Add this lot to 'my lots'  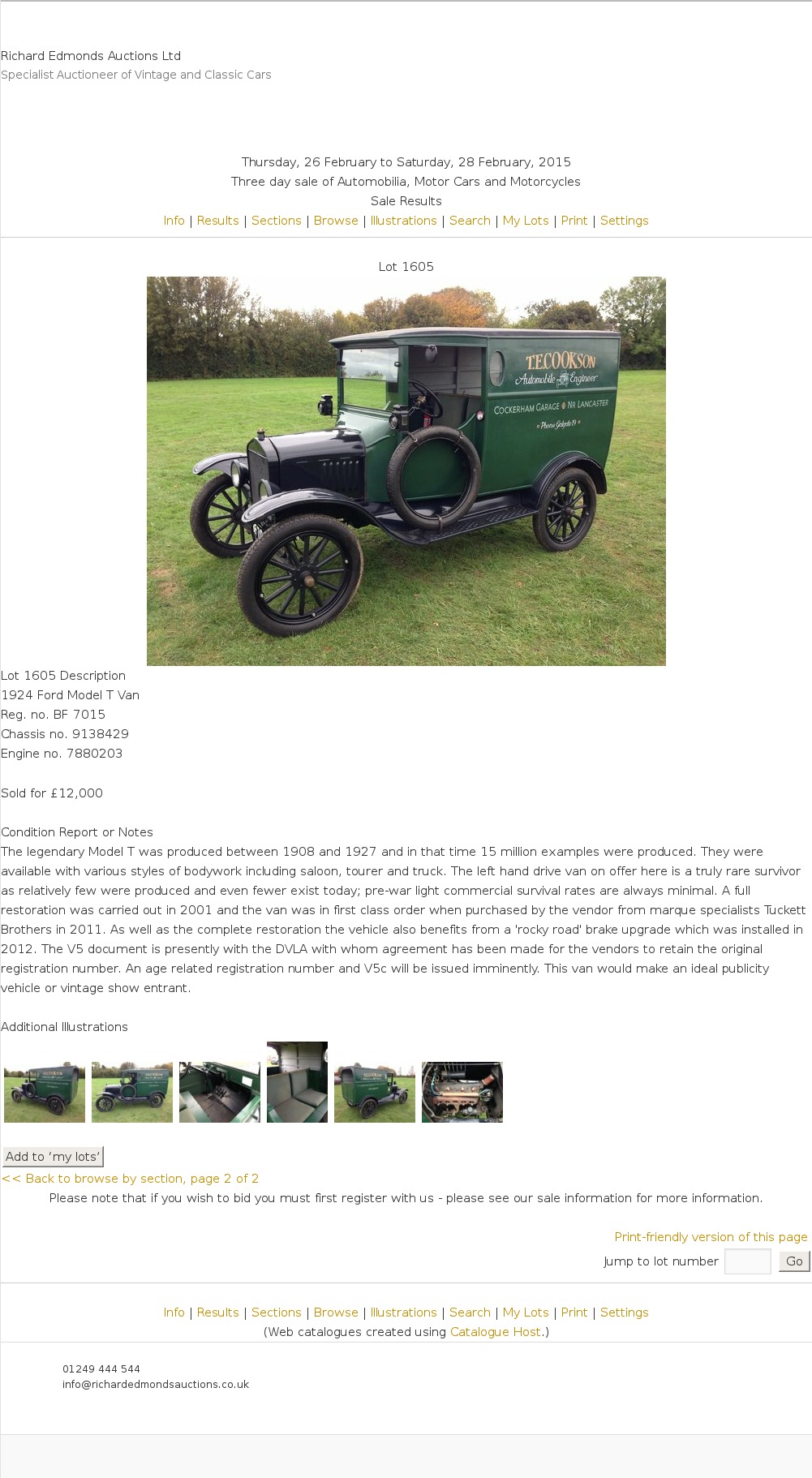click(x=53, y=1157)
